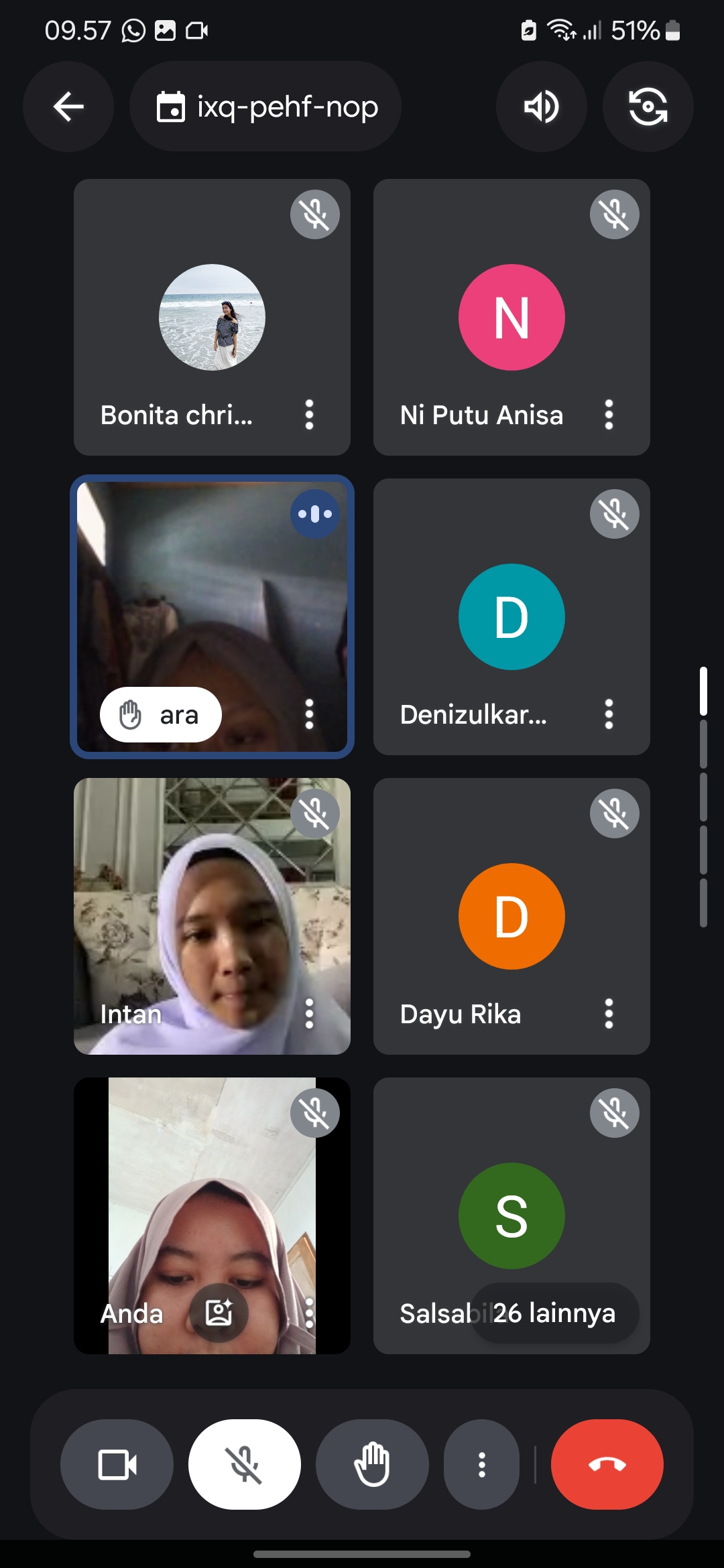
Task: Open options for Denizulkar... tile
Action: (609, 714)
